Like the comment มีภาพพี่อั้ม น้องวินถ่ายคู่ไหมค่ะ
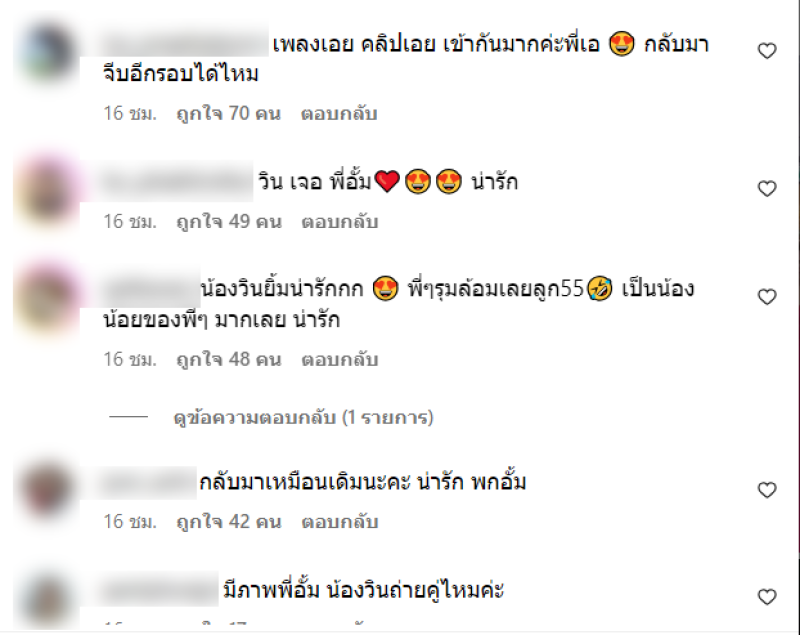Image resolution: width=800 pixels, height=635 pixels. coord(767,598)
